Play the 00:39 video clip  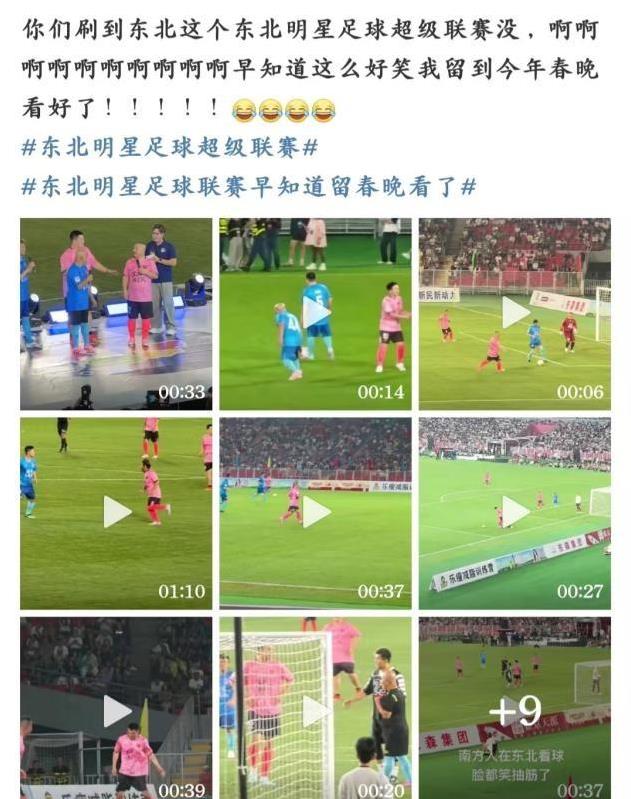(x=117, y=711)
